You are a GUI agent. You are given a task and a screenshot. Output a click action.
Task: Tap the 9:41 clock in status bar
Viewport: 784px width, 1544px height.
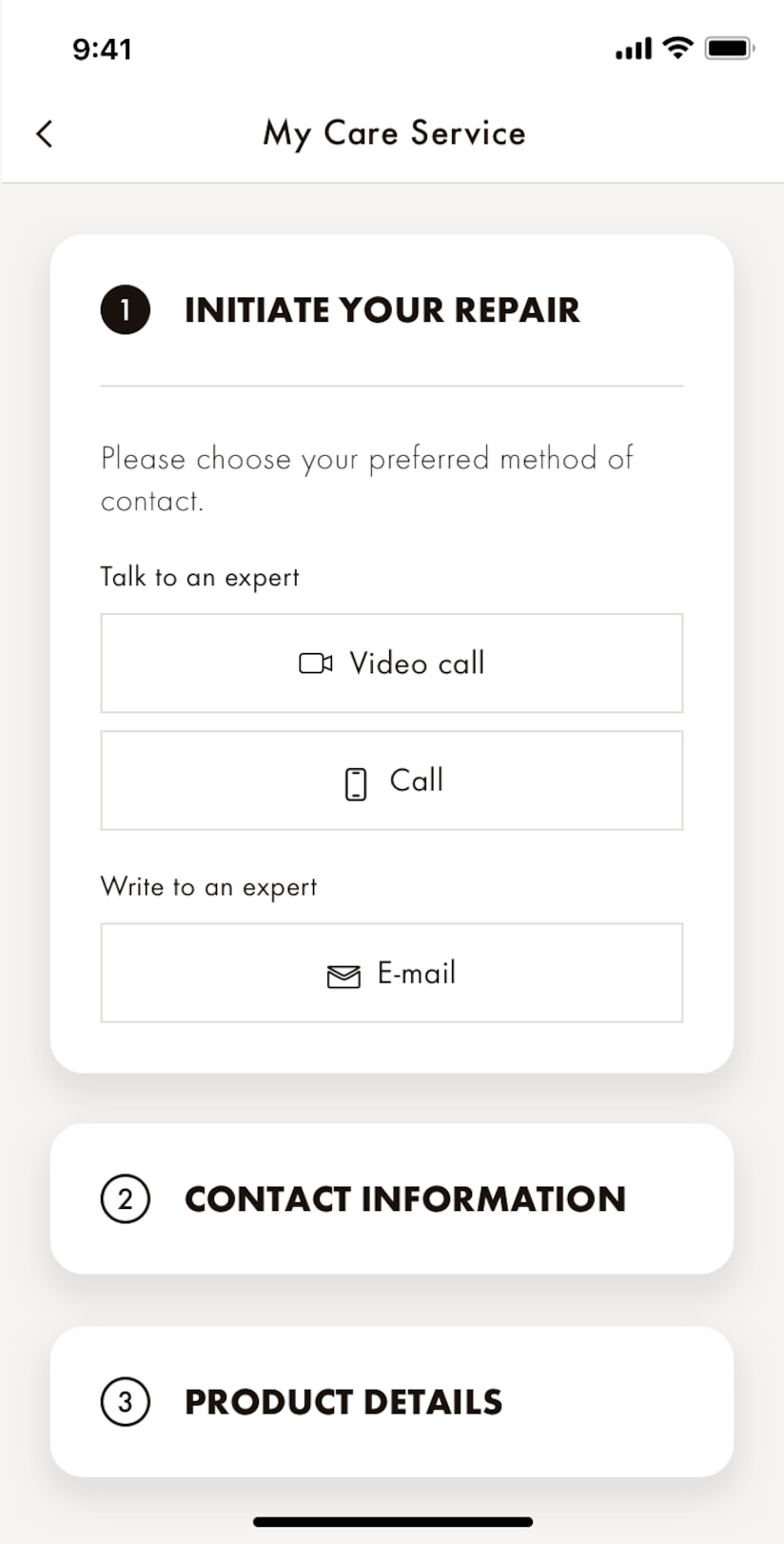[x=104, y=49]
